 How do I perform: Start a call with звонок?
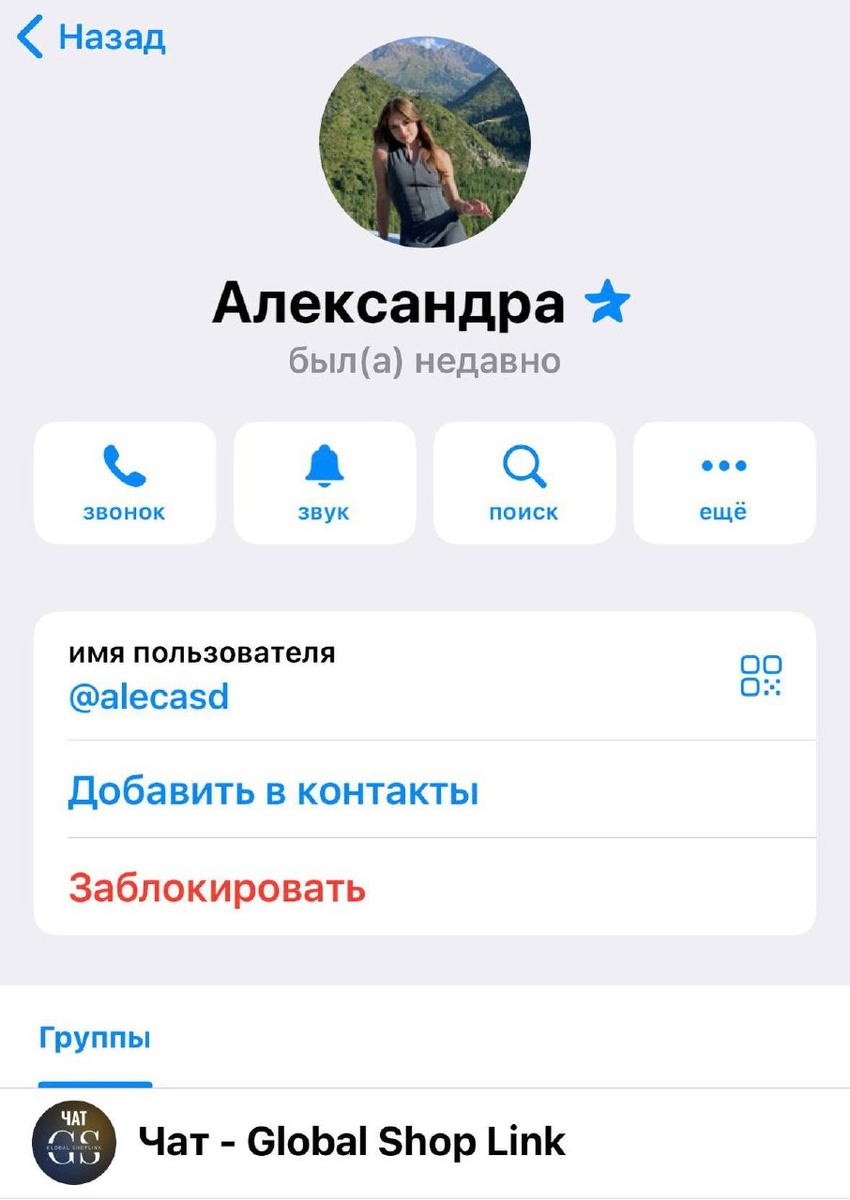click(125, 482)
